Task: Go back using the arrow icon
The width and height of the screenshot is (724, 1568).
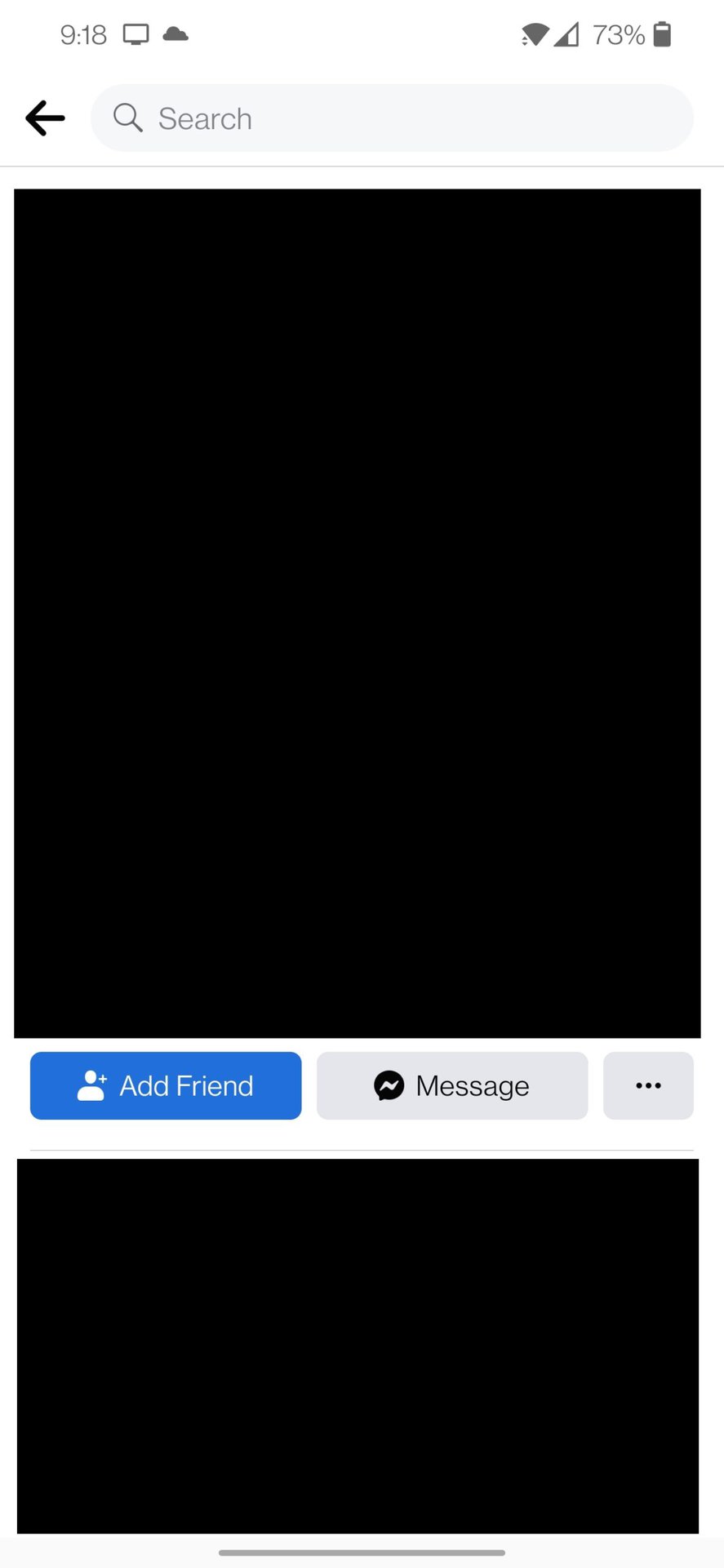Action: click(45, 118)
